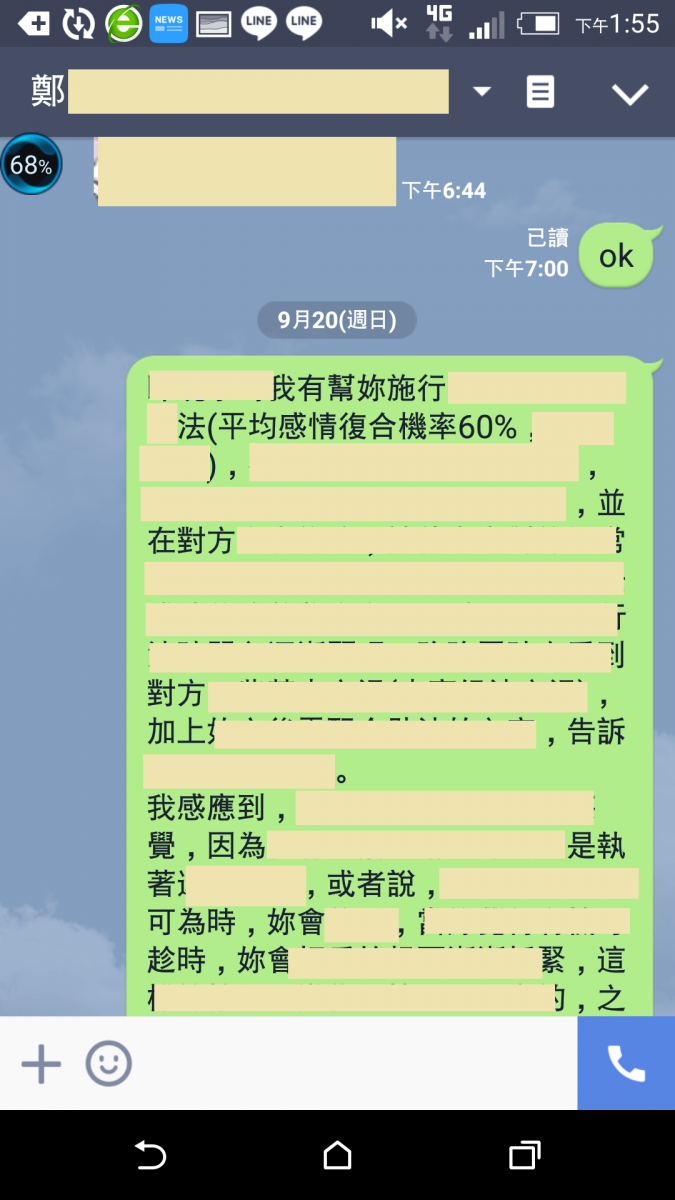The width and height of the screenshot is (675, 1200).
Task: Open the plus attachment menu
Action: click(41, 1064)
